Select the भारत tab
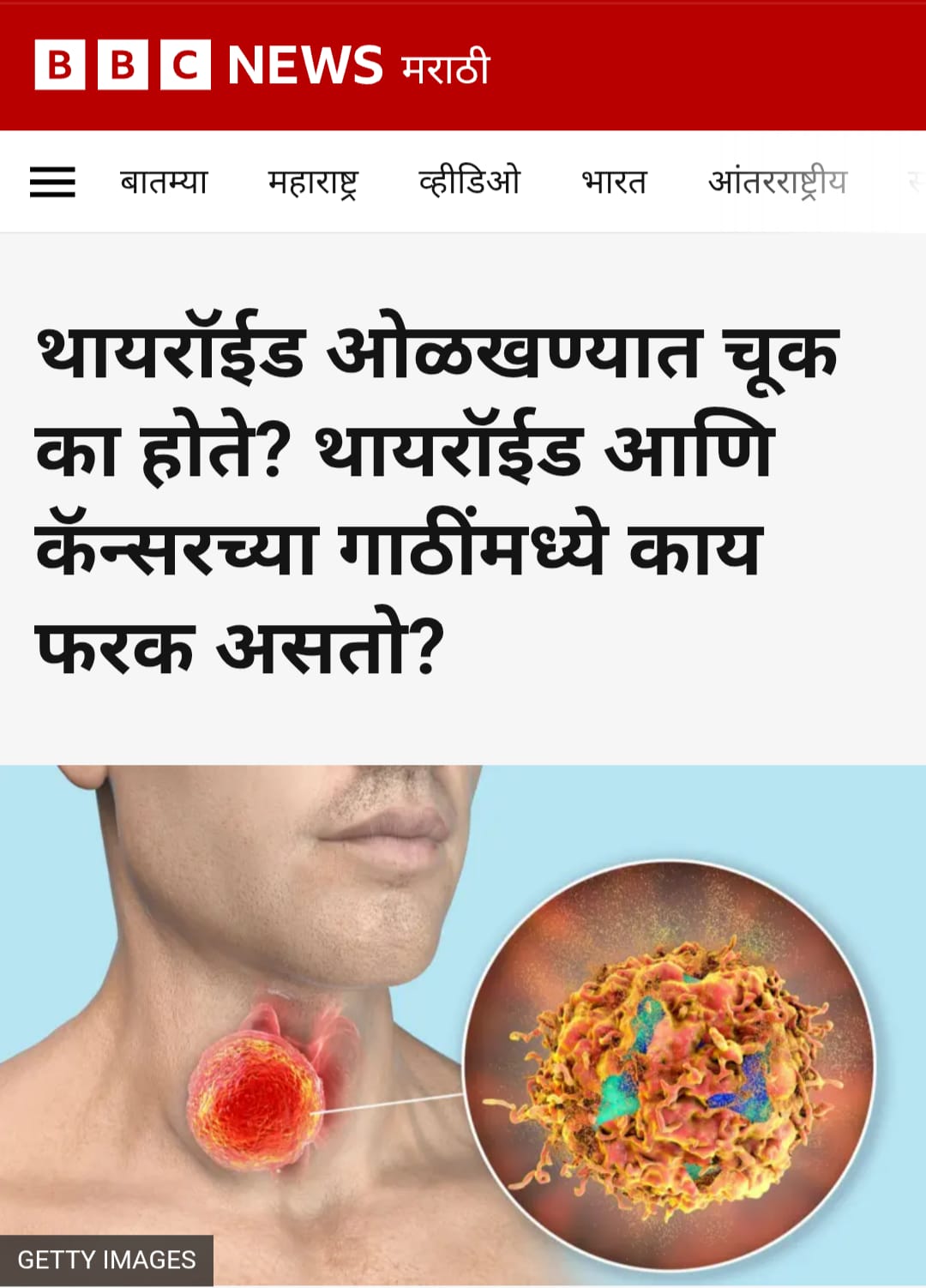This screenshot has height=1288, width=926. click(612, 182)
